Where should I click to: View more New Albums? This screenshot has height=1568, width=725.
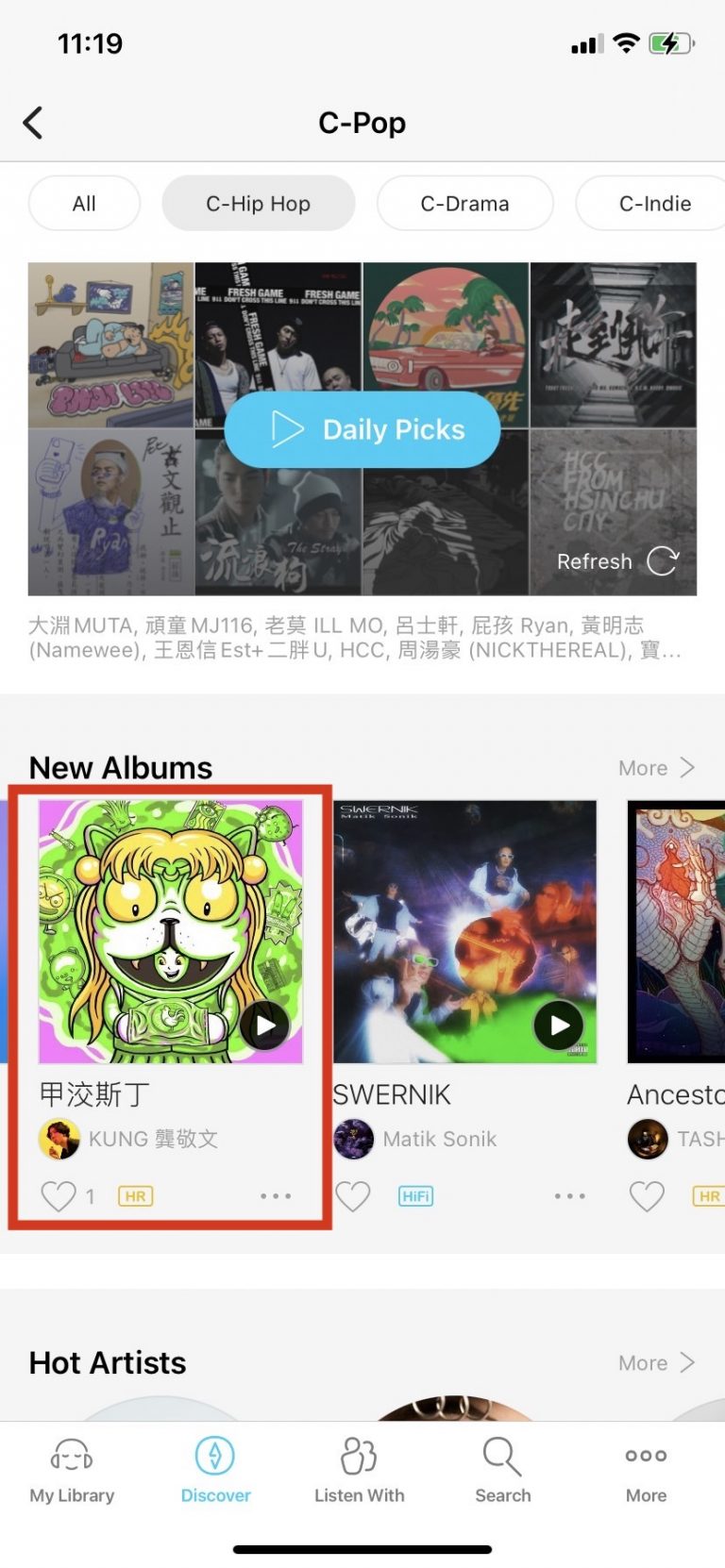655,768
